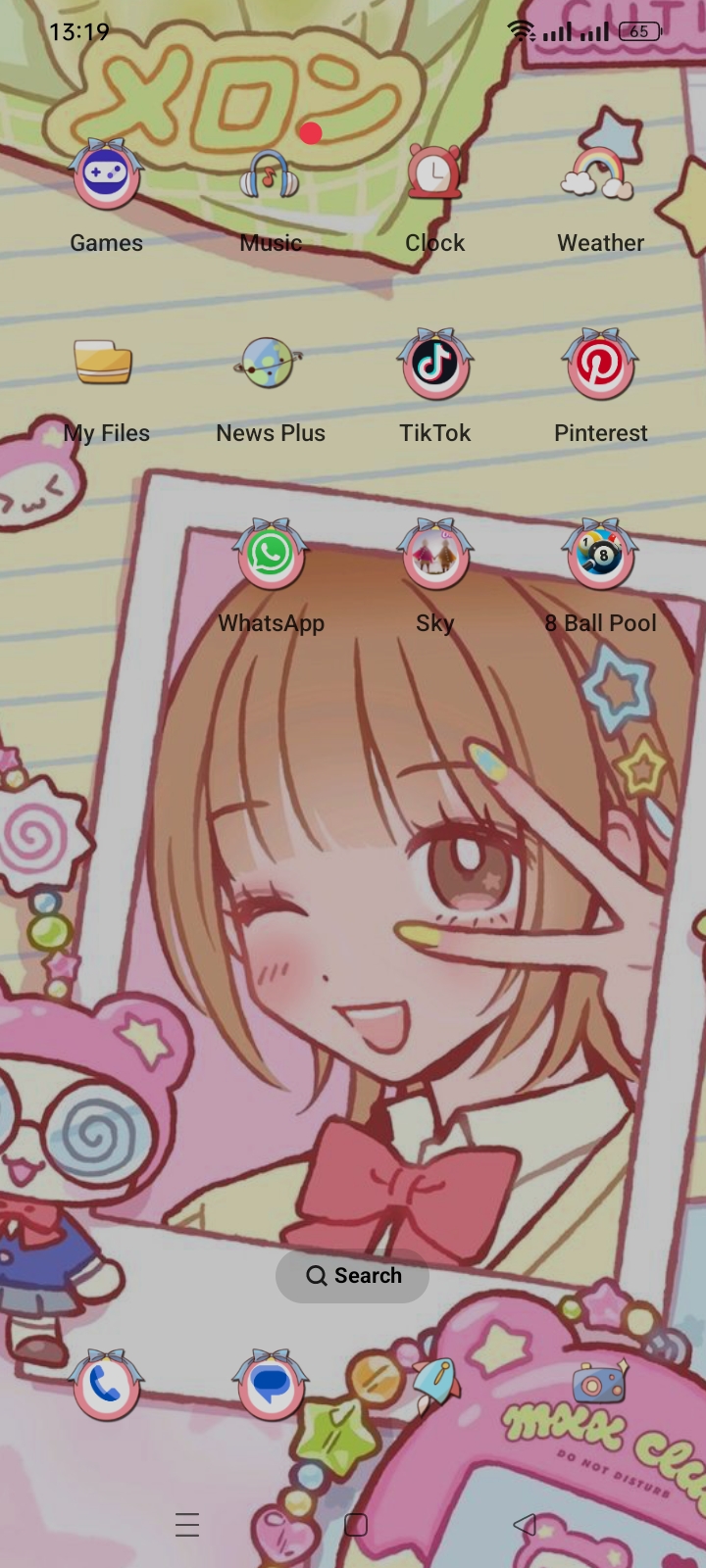706x1568 pixels.
Task: Show recent apps from the navigation bar
Action: coord(187,1525)
